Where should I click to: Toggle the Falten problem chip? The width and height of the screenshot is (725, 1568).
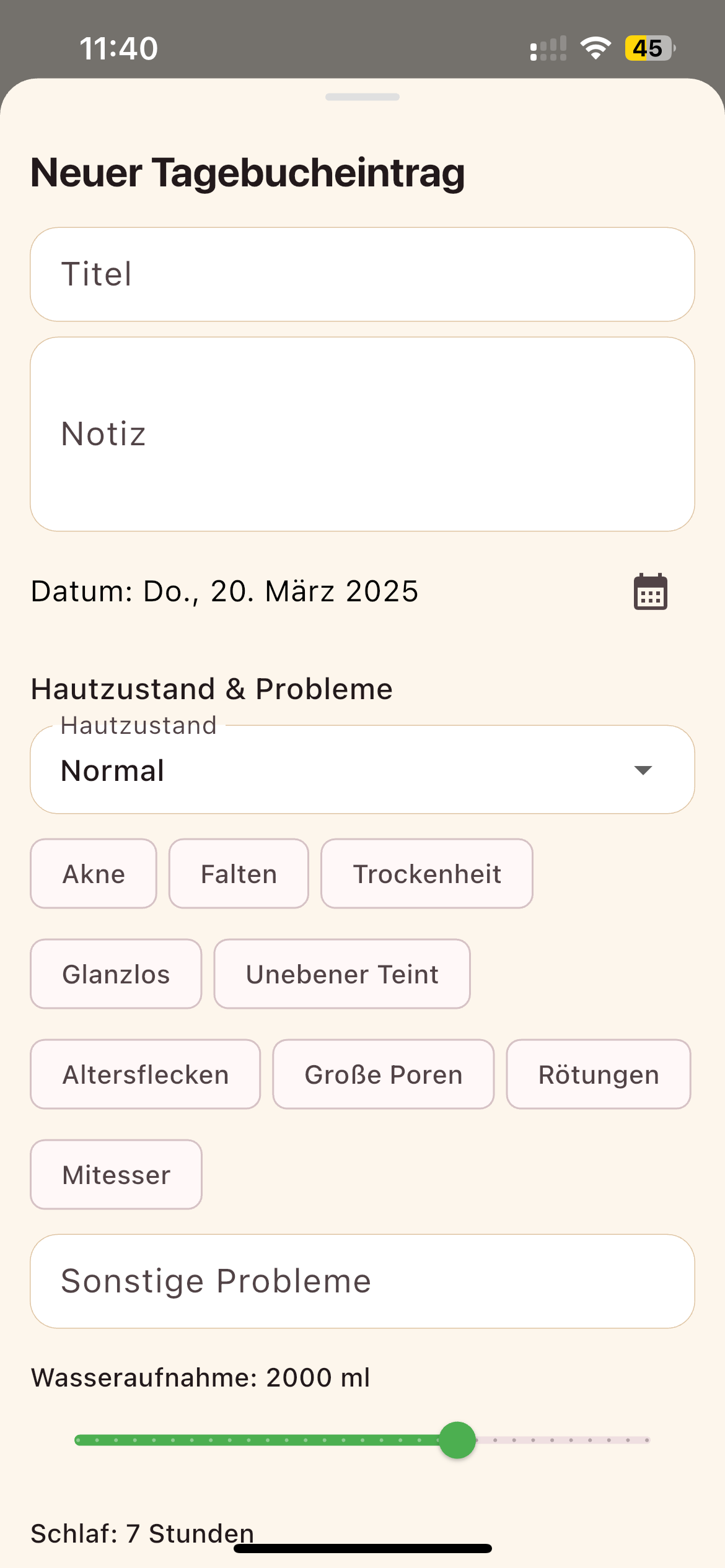click(238, 873)
